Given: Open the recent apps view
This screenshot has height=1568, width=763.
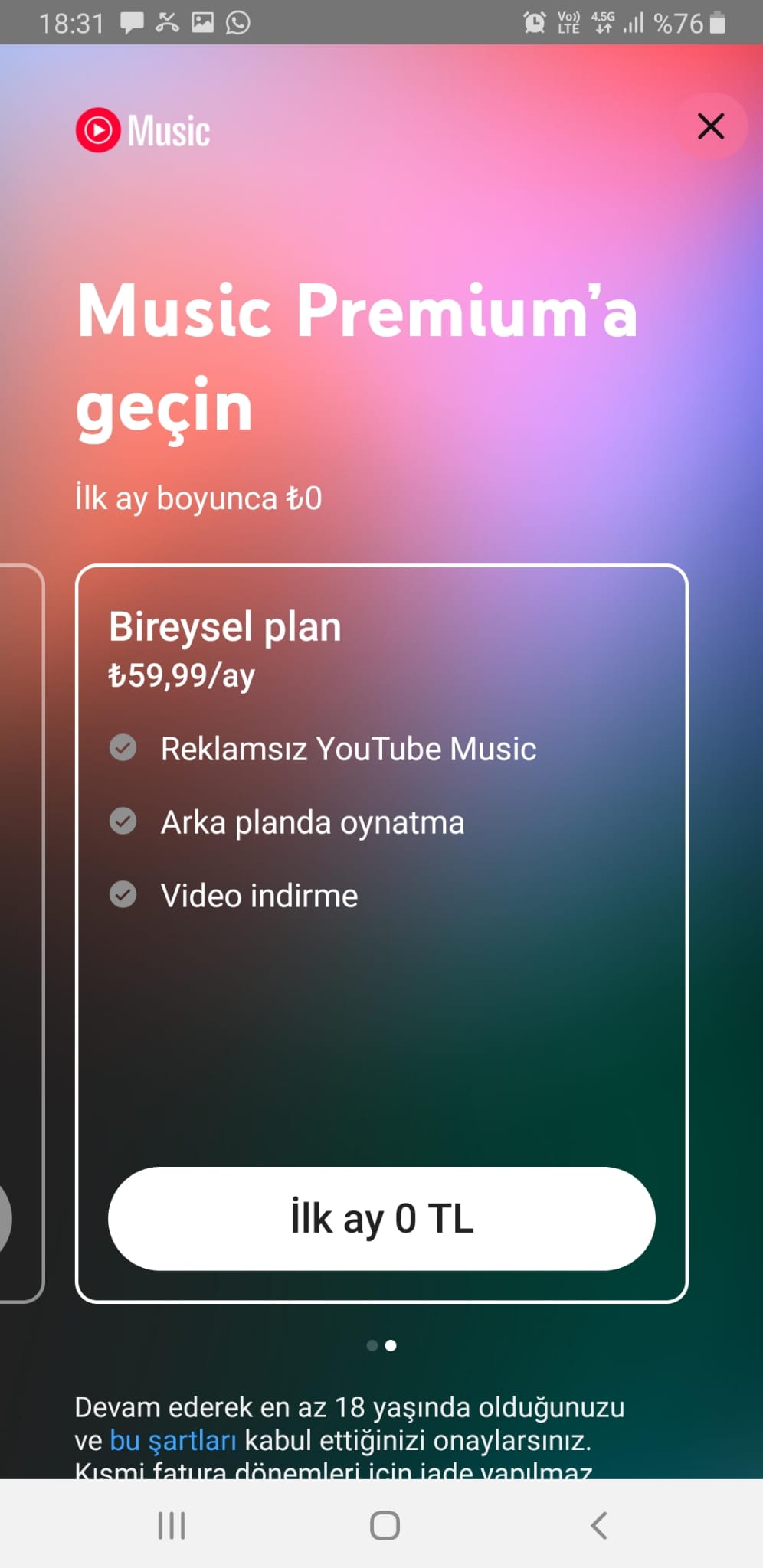Looking at the screenshot, I should coord(171,1525).
